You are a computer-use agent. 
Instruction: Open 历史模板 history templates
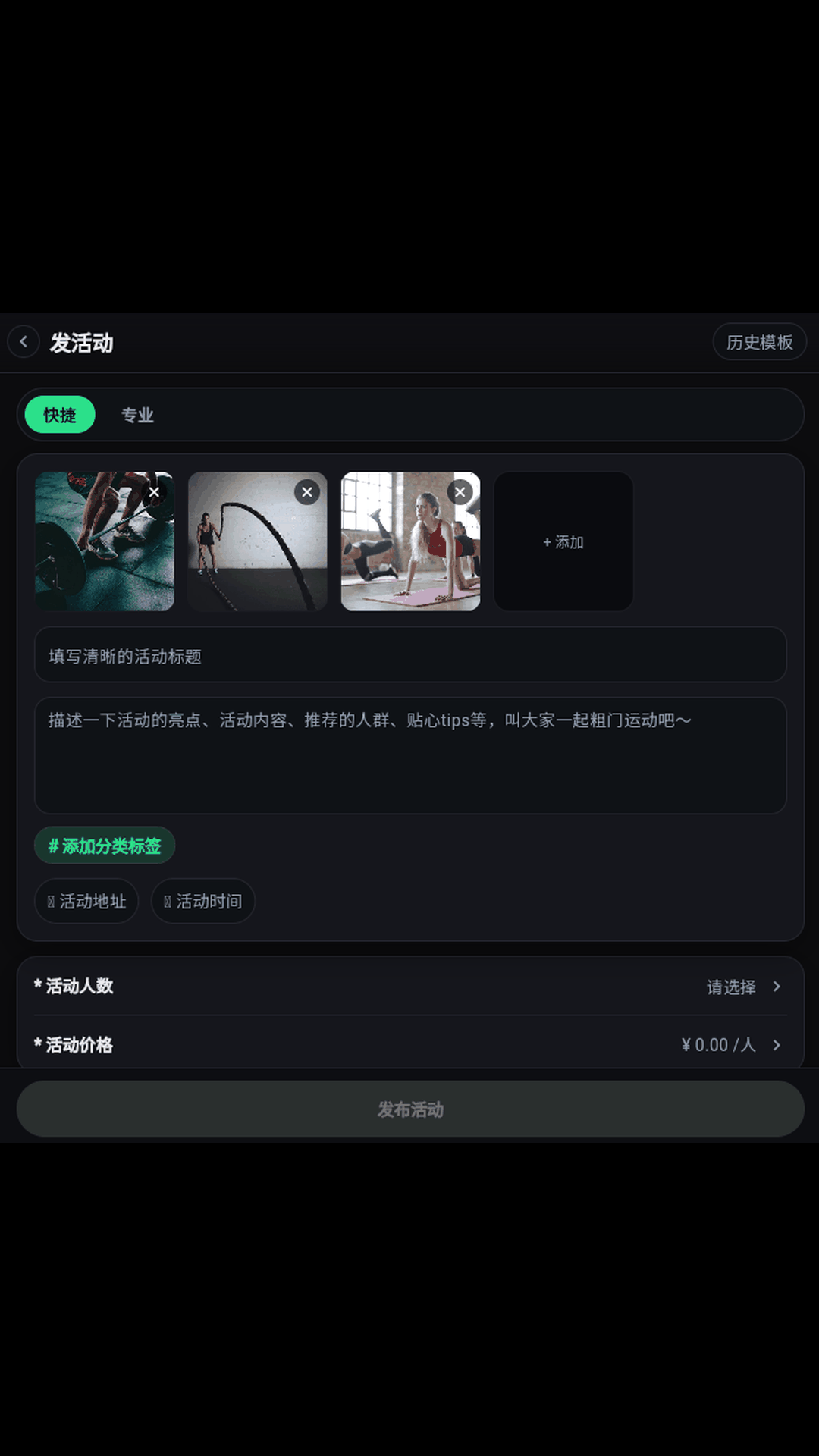click(x=759, y=342)
